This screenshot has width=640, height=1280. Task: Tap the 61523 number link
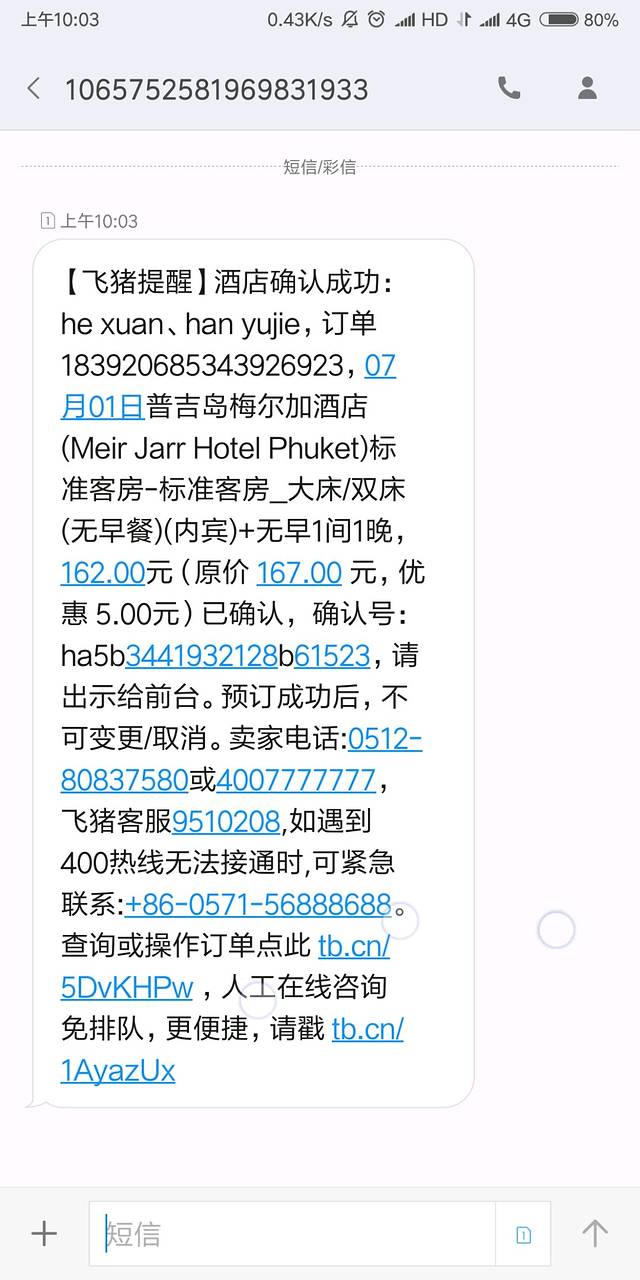click(x=332, y=656)
